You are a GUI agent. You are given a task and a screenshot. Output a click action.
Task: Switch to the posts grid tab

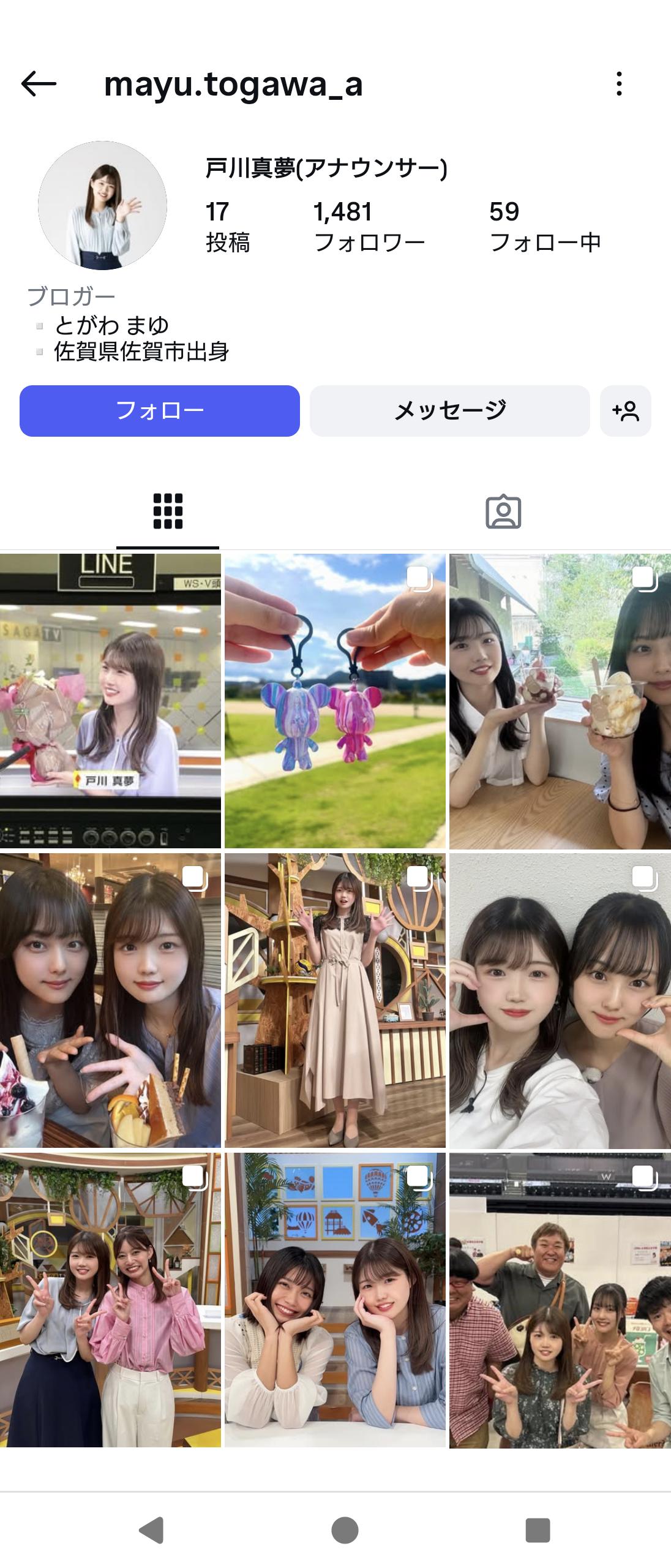coord(168,511)
